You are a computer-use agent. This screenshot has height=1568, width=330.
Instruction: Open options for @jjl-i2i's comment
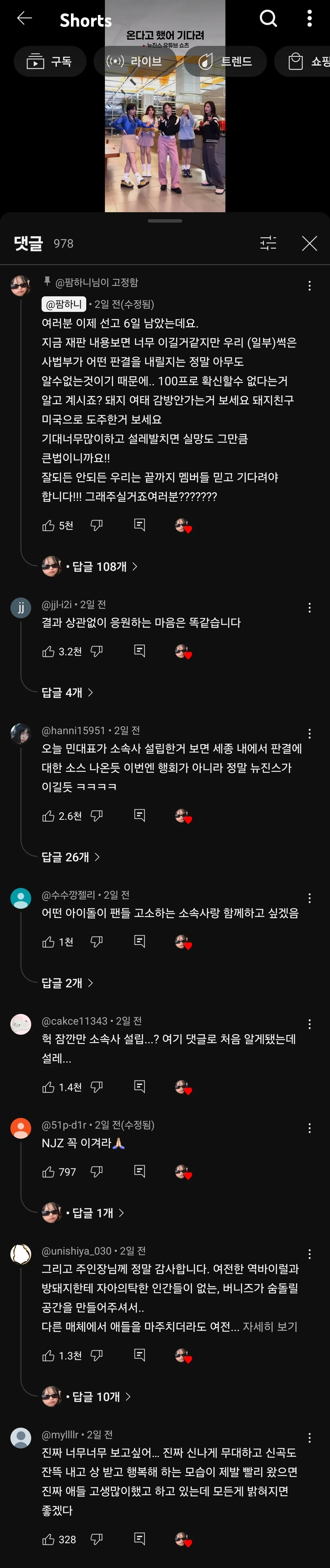tap(309, 608)
